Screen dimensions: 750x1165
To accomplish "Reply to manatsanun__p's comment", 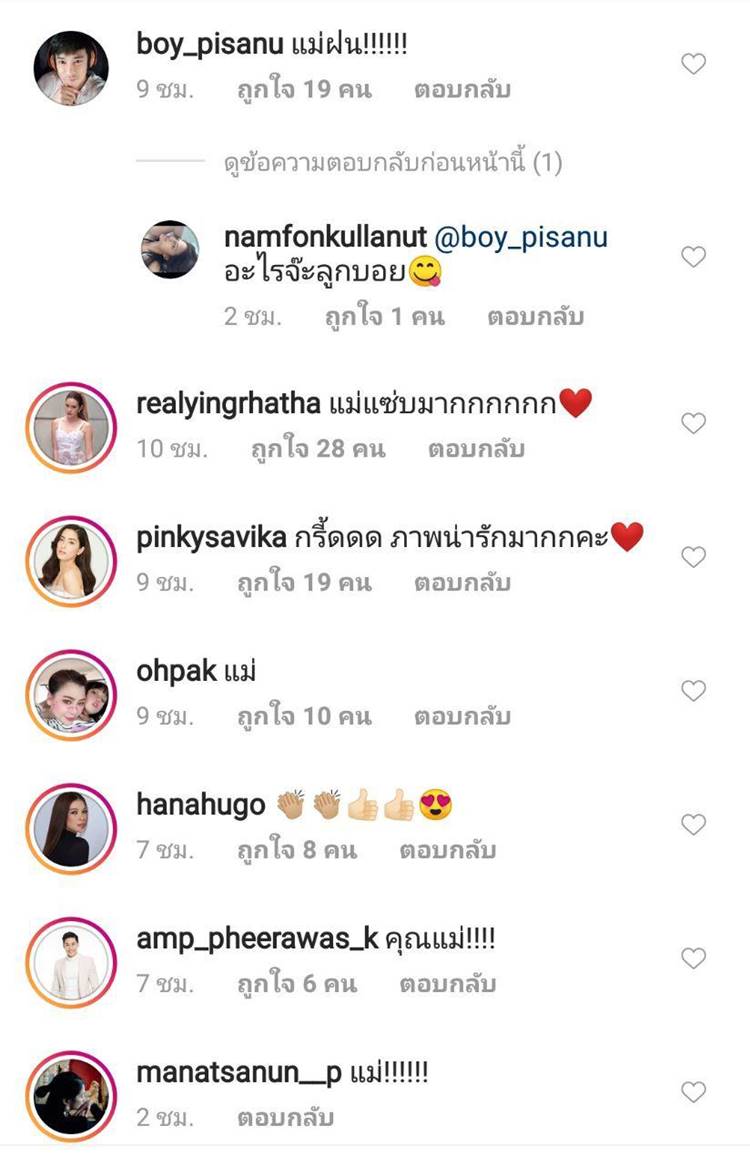I will coord(285,1118).
